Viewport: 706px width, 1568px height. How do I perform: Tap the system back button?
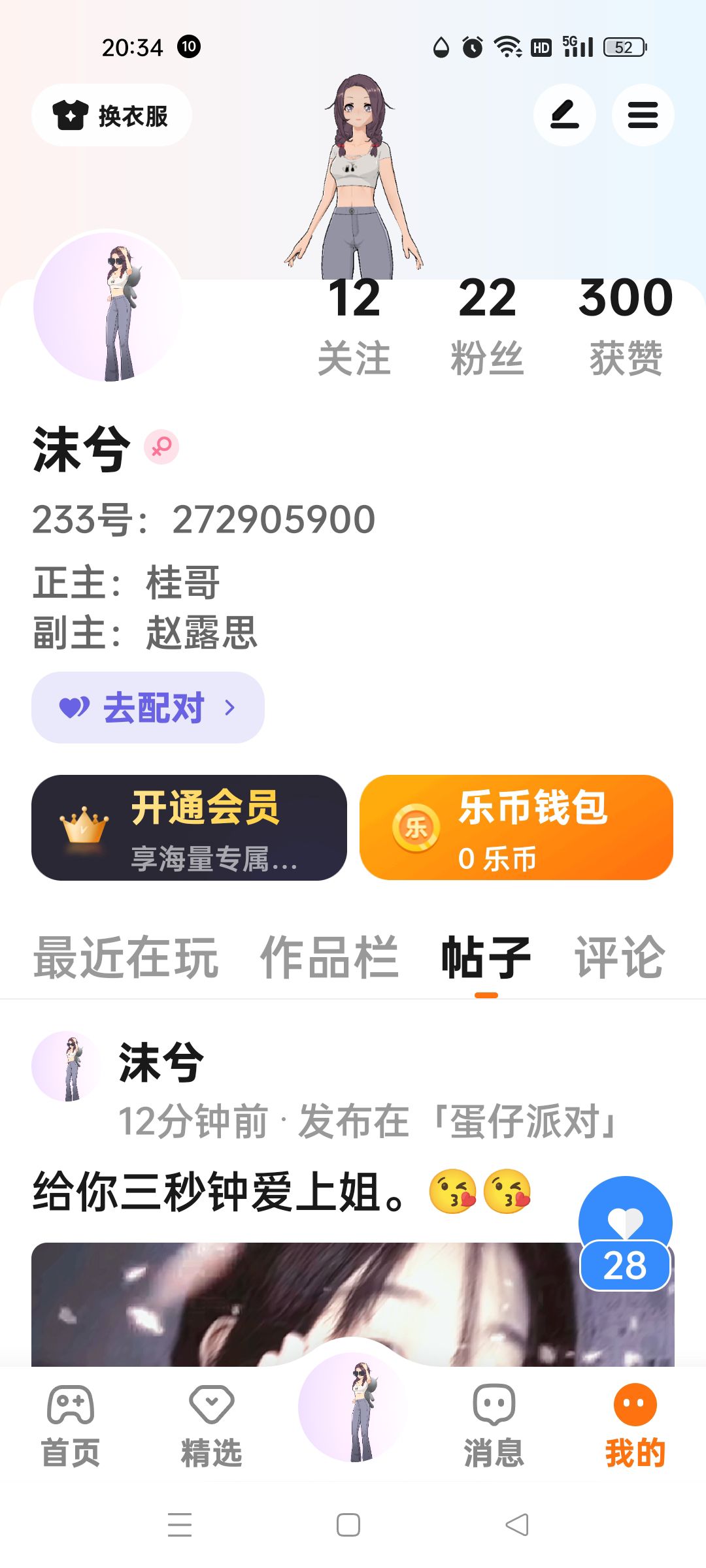517,1525
